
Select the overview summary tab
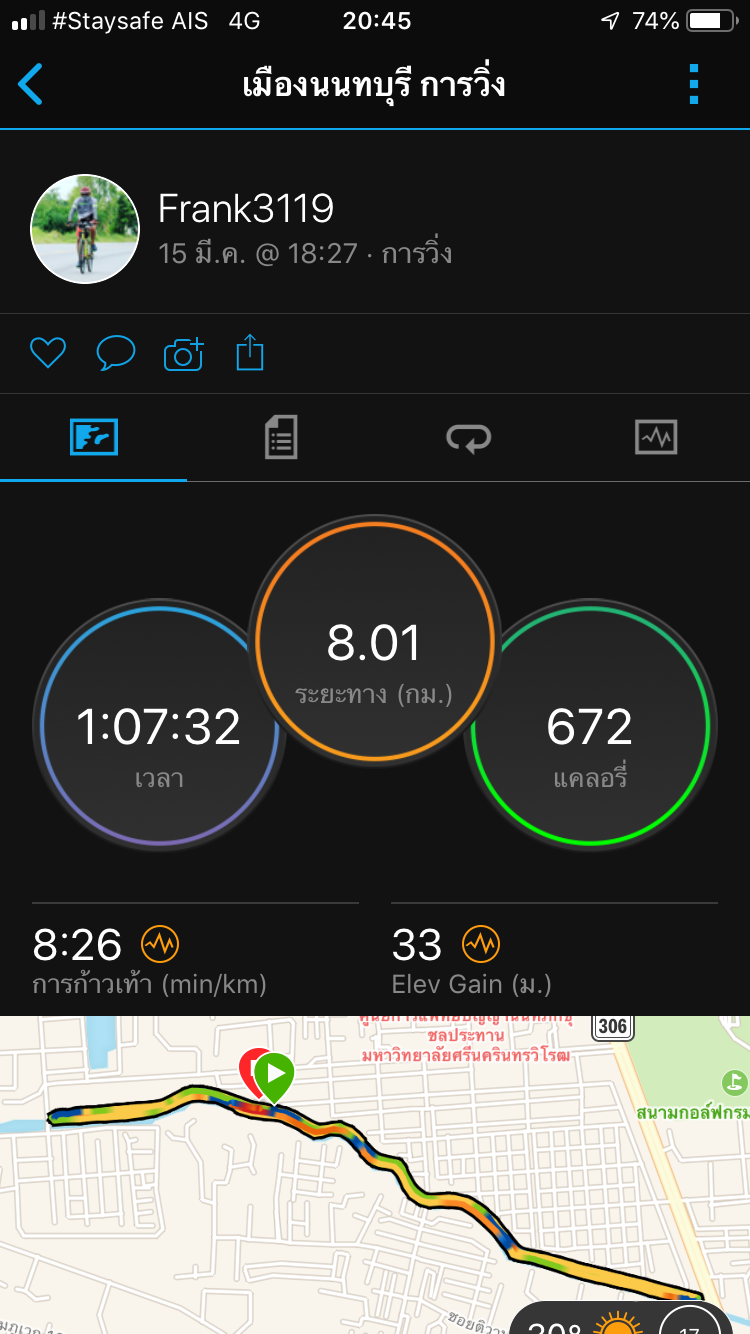point(94,438)
